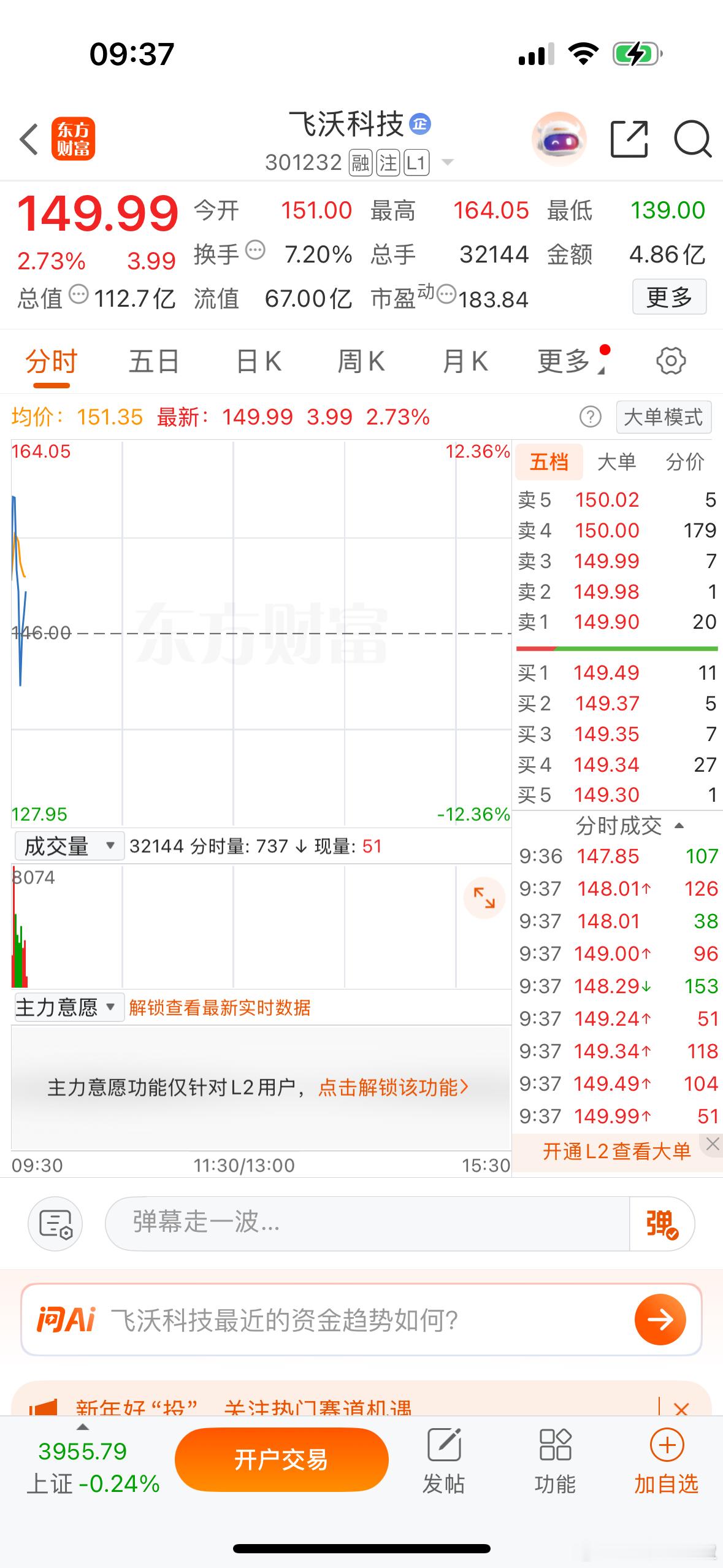Image resolution: width=723 pixels, height=1568 pixels.
Task: Tap the 开户交易 trading button
Action: (282, 1460)
